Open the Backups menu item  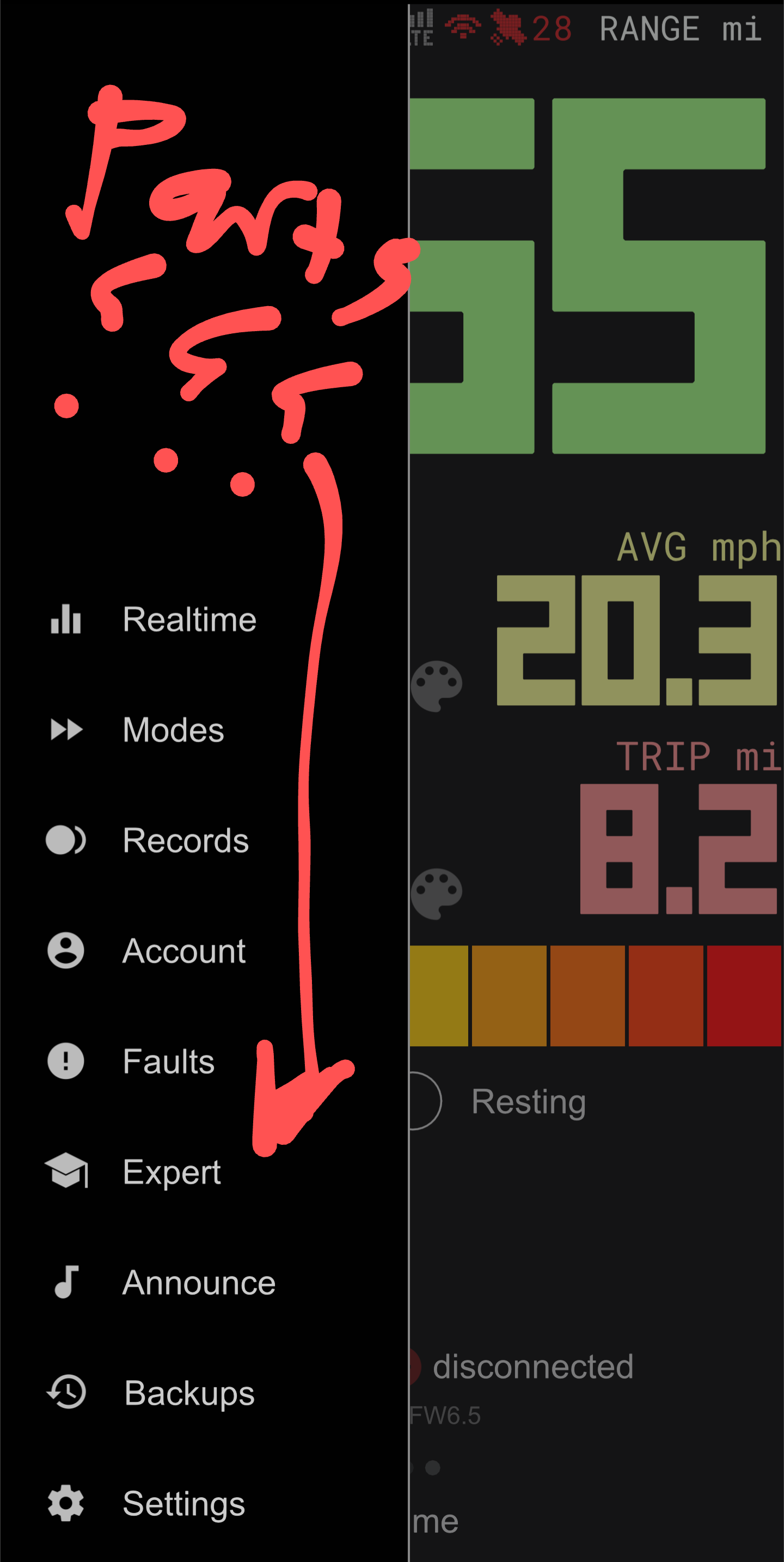click(x=188, y=1392)
